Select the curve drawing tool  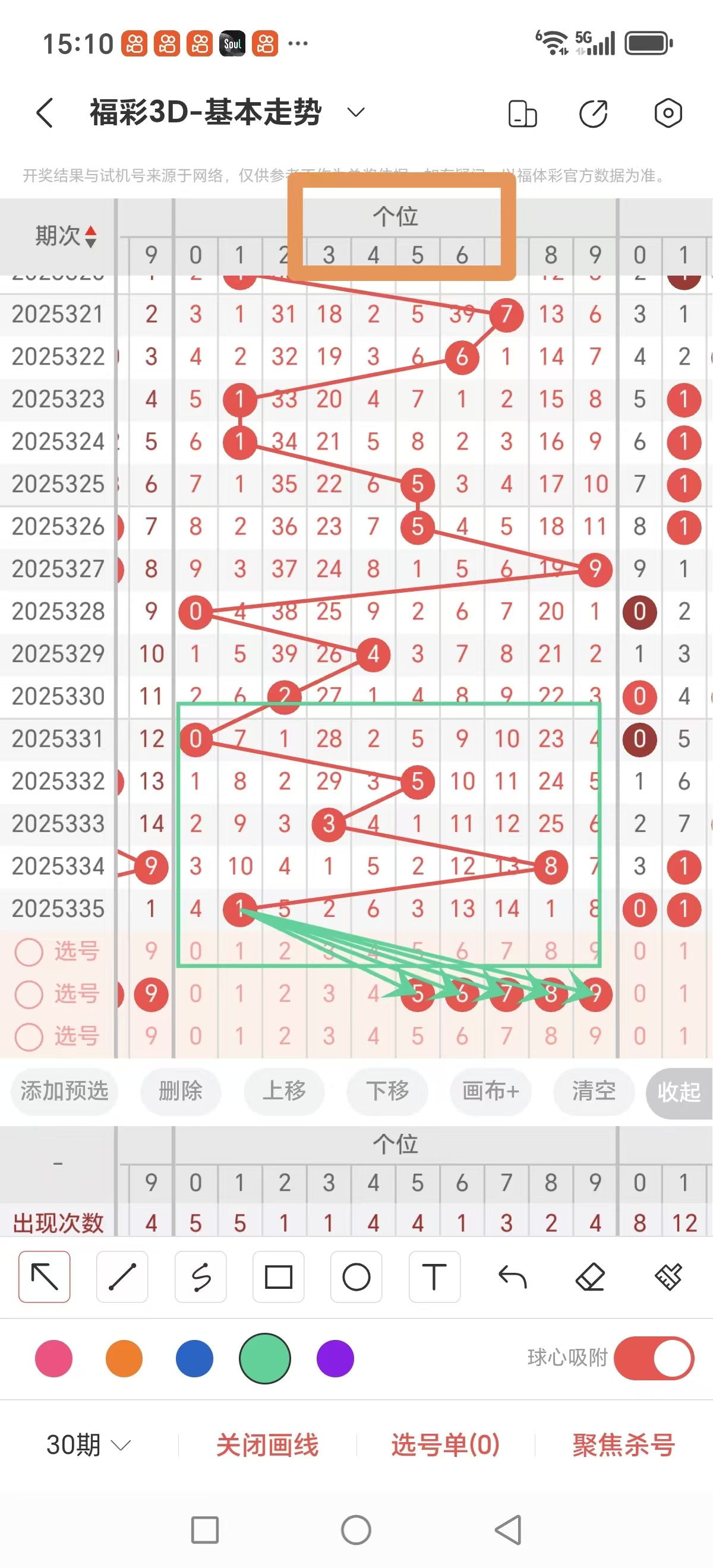(200, 1278)
